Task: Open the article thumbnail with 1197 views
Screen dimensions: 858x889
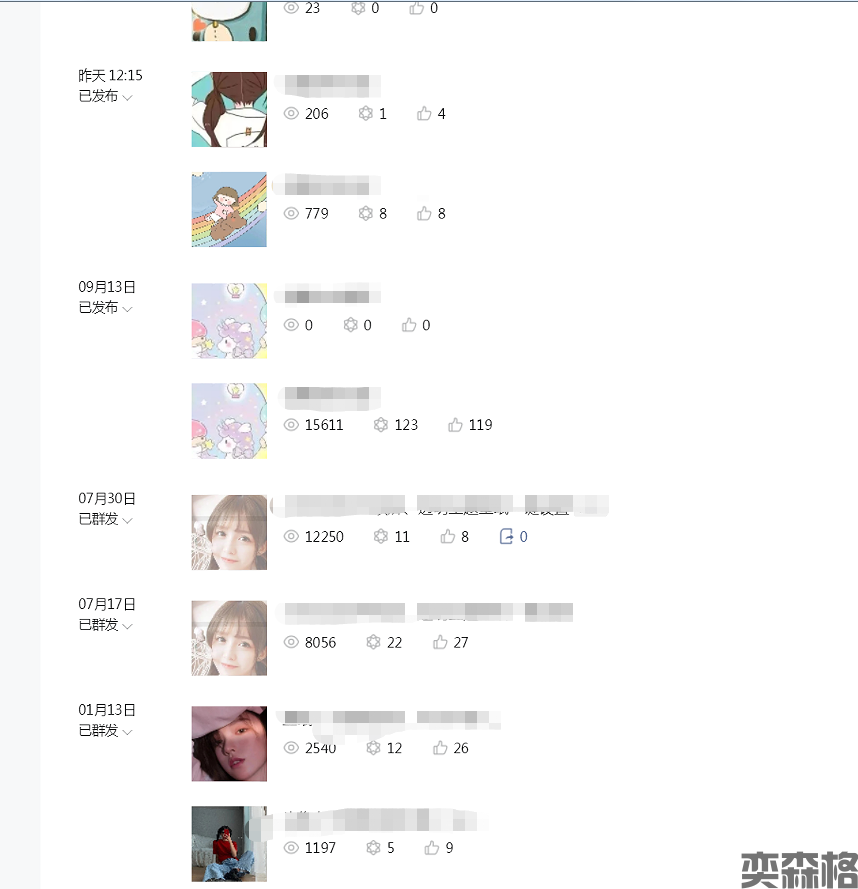Action: (x=229, y=844)
